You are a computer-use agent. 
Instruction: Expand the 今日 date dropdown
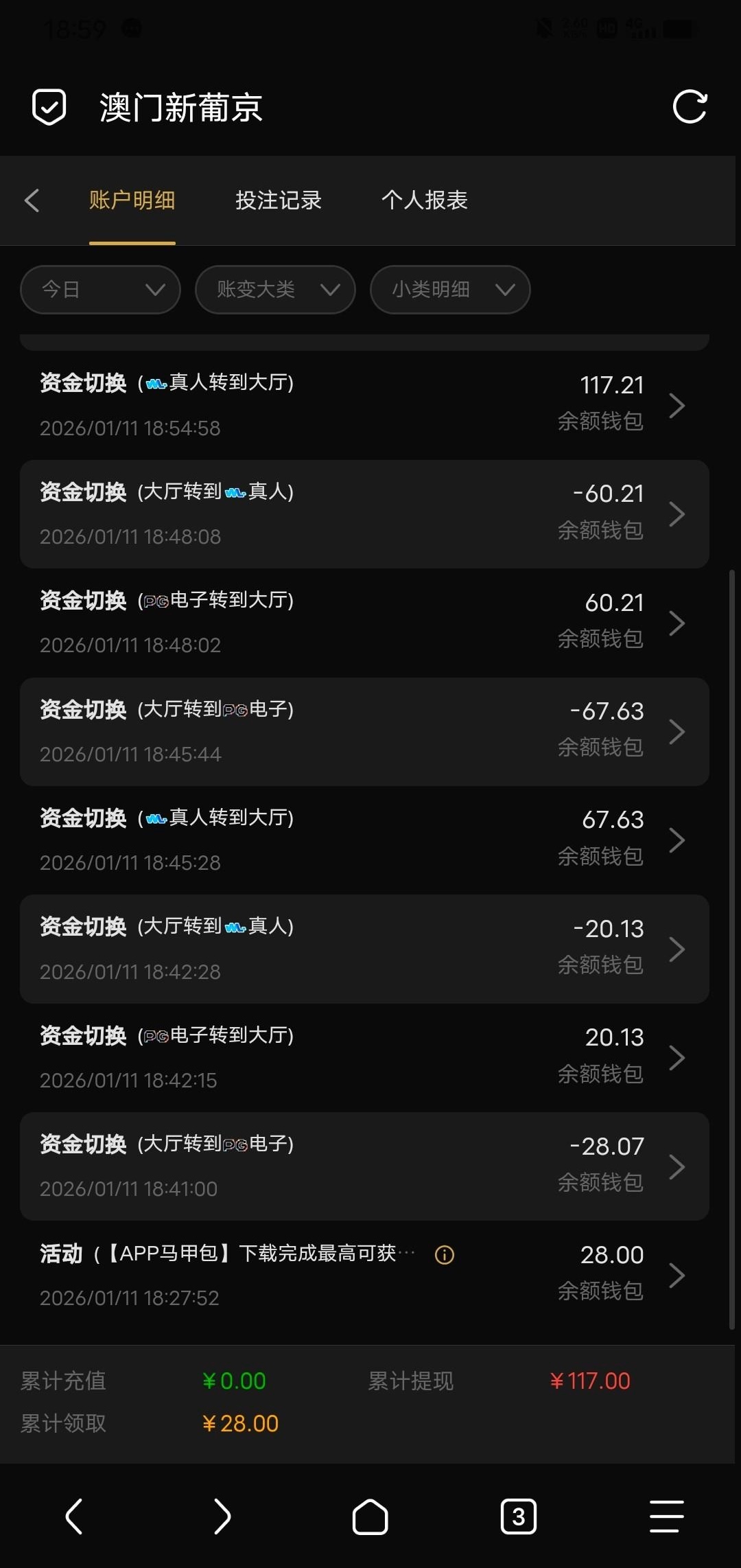click(x=100, y=290)
